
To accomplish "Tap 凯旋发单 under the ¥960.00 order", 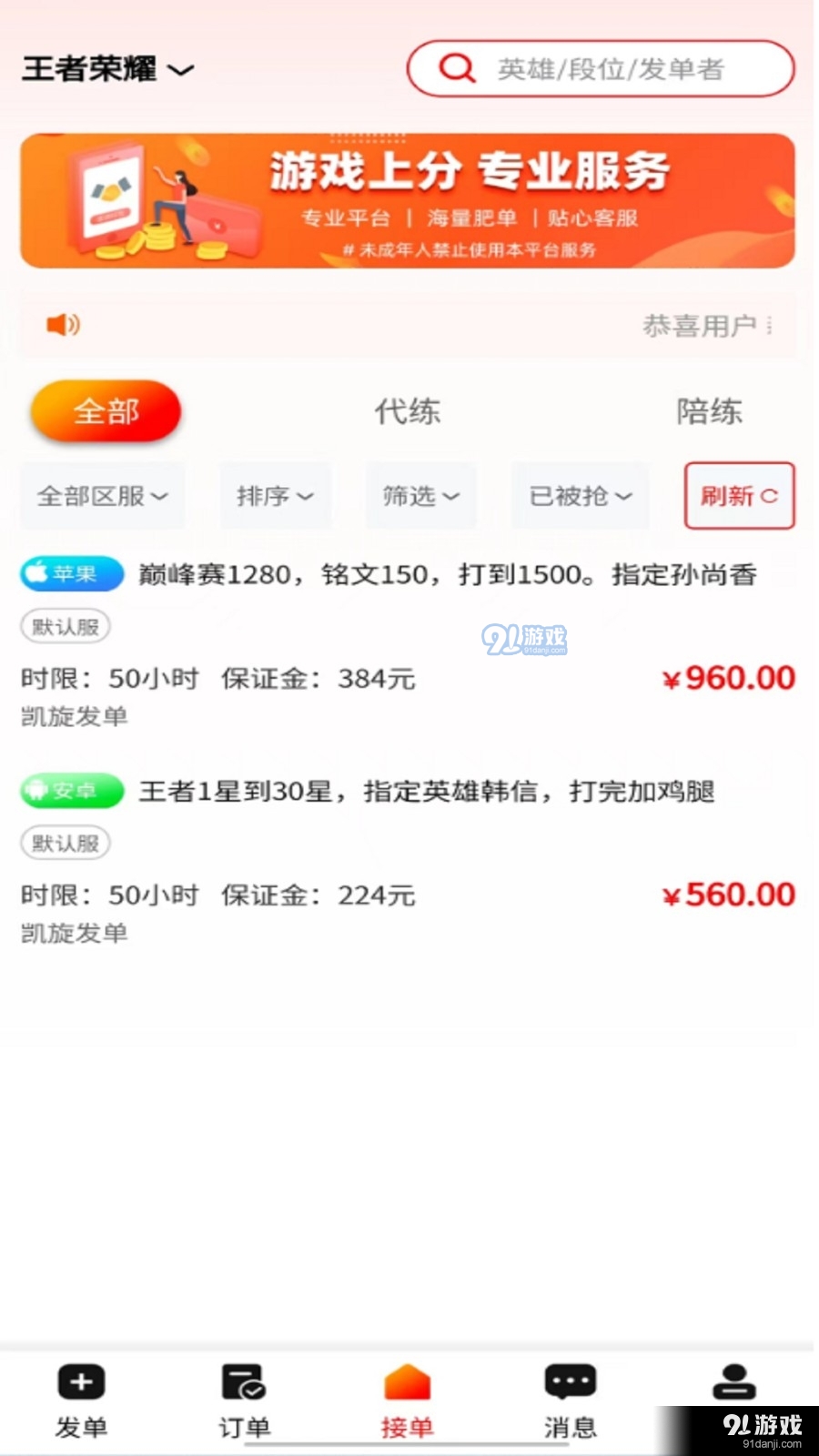I will pos(73,717).
